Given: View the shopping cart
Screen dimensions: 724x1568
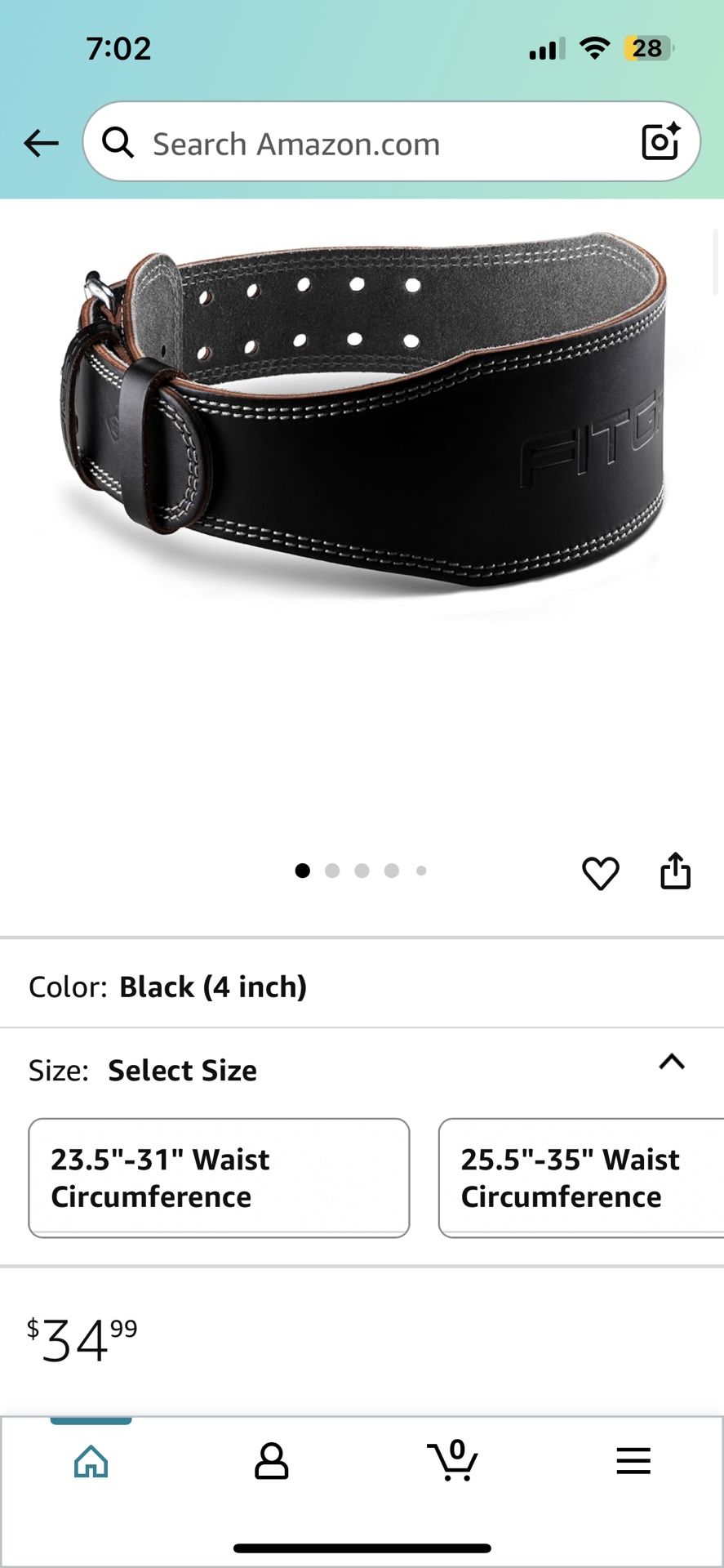Looking at the screenshot, I should [x=452, y=1460].
